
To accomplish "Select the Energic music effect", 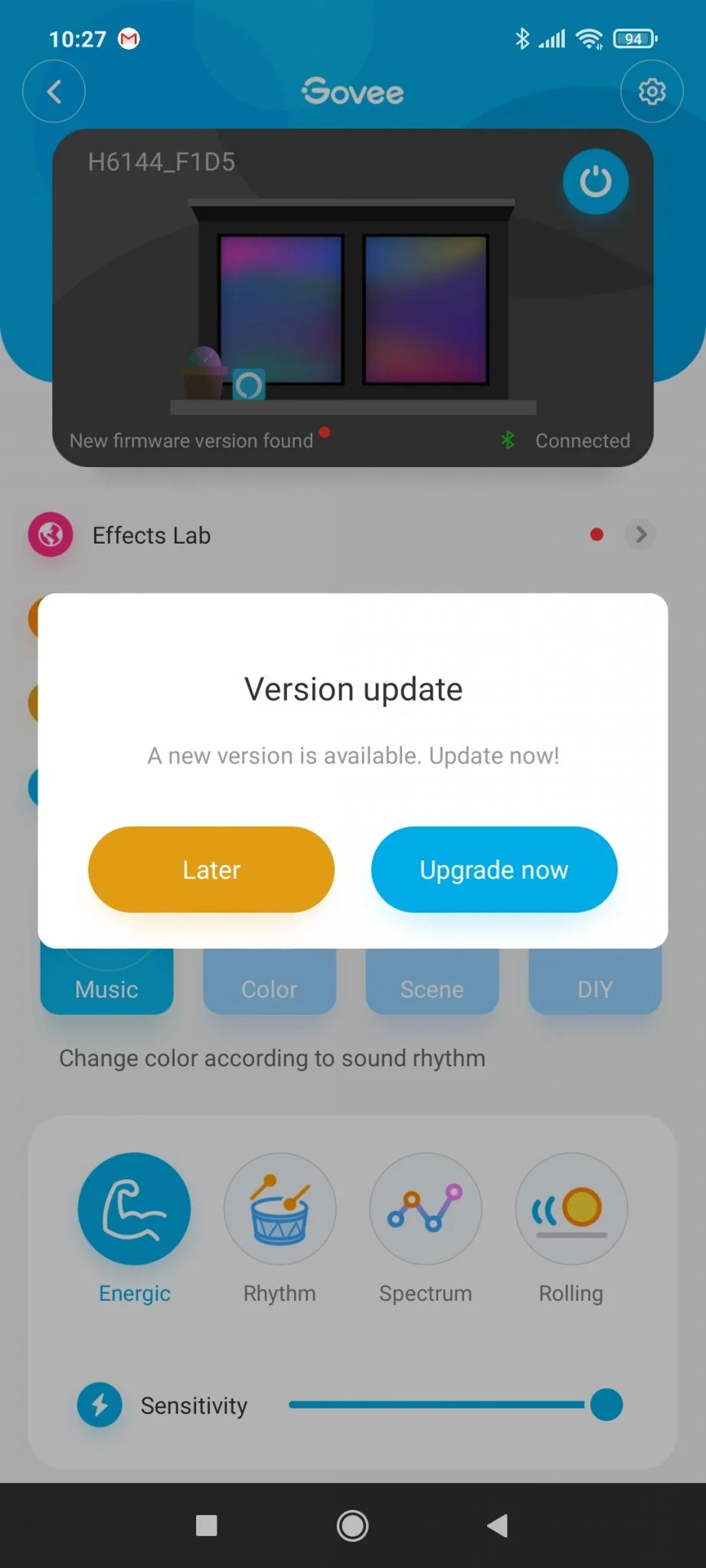I will pyautogui.click(x=135, y=1210).
